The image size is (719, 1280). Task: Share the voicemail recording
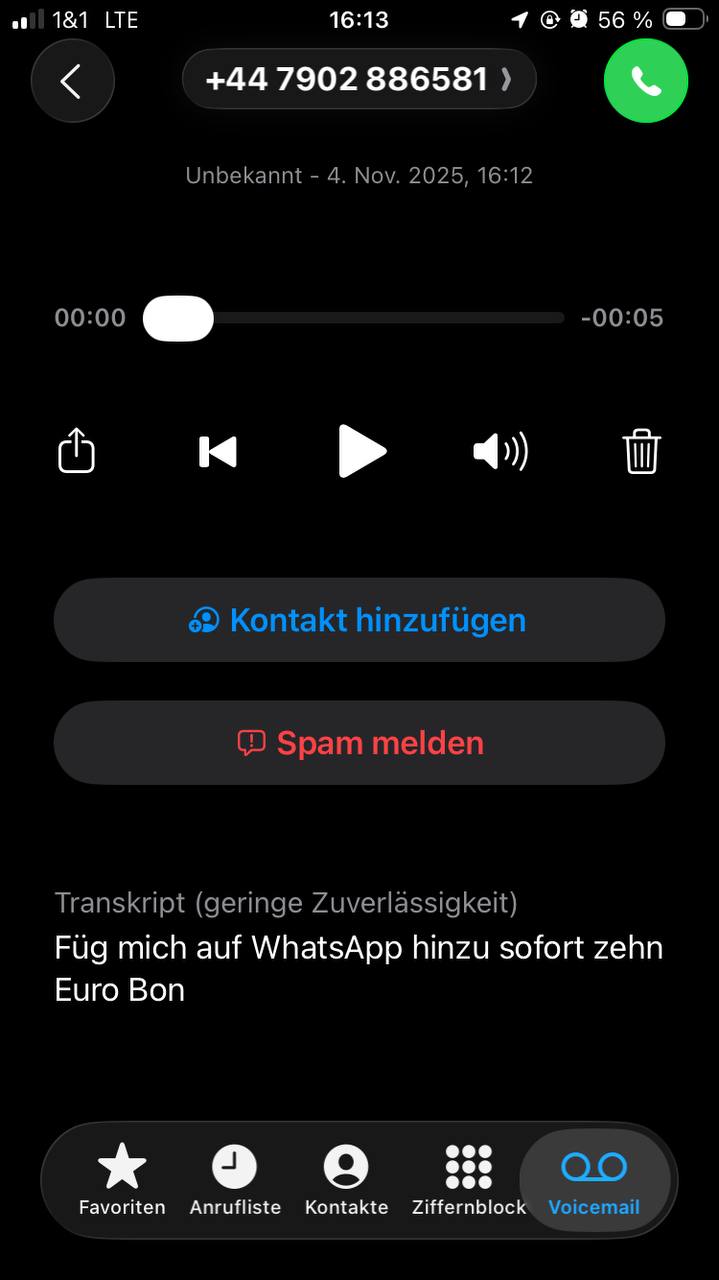point(76,451)
